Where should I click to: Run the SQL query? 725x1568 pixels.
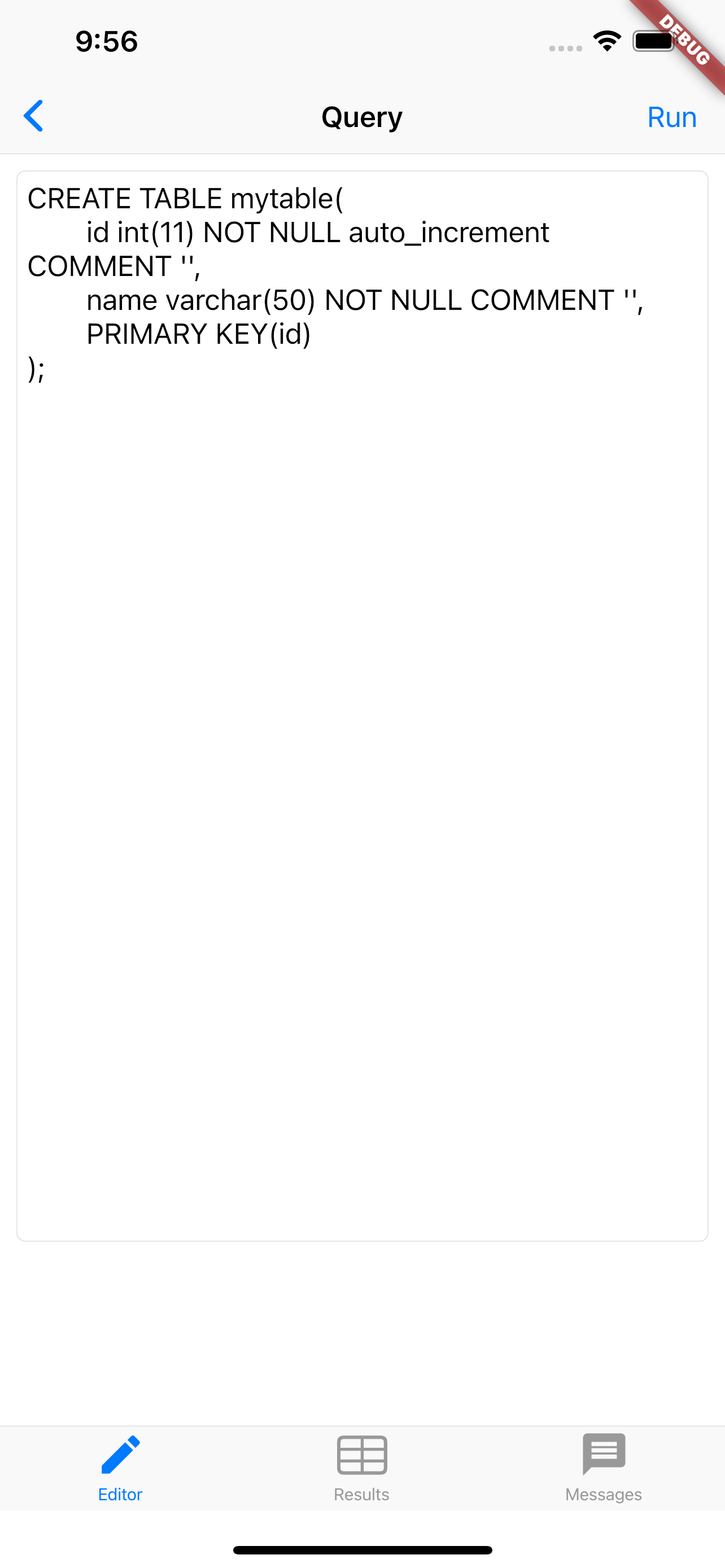671,117
